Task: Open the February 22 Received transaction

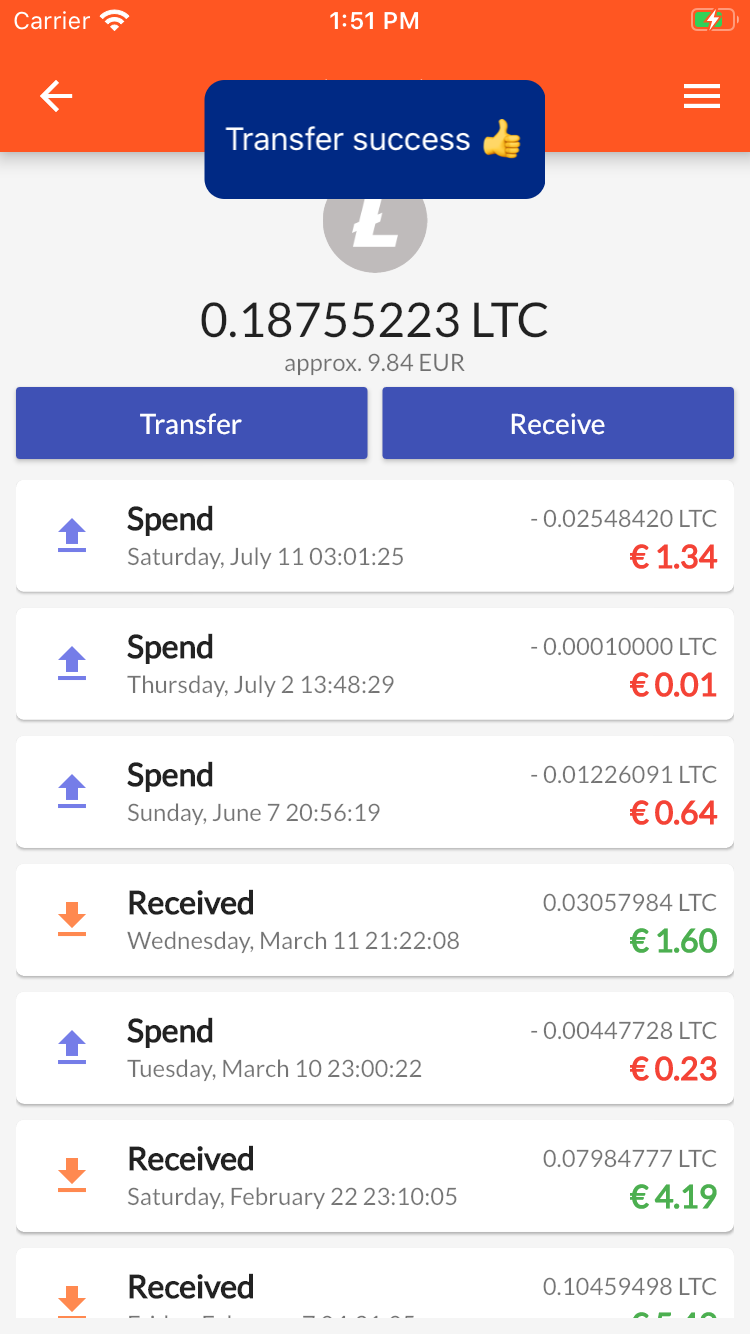Action: pos(375,1176)
